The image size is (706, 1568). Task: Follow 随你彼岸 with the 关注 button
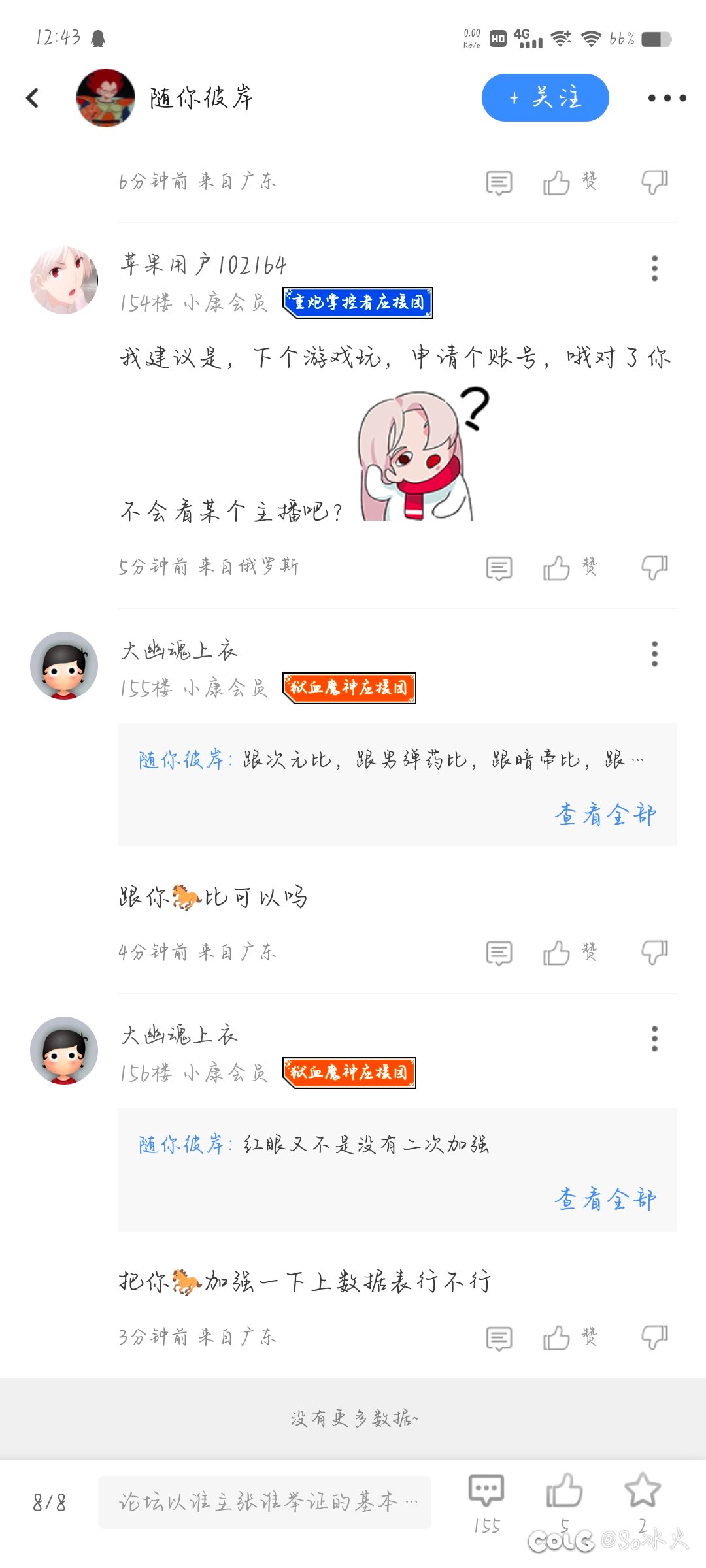[545, 97]
